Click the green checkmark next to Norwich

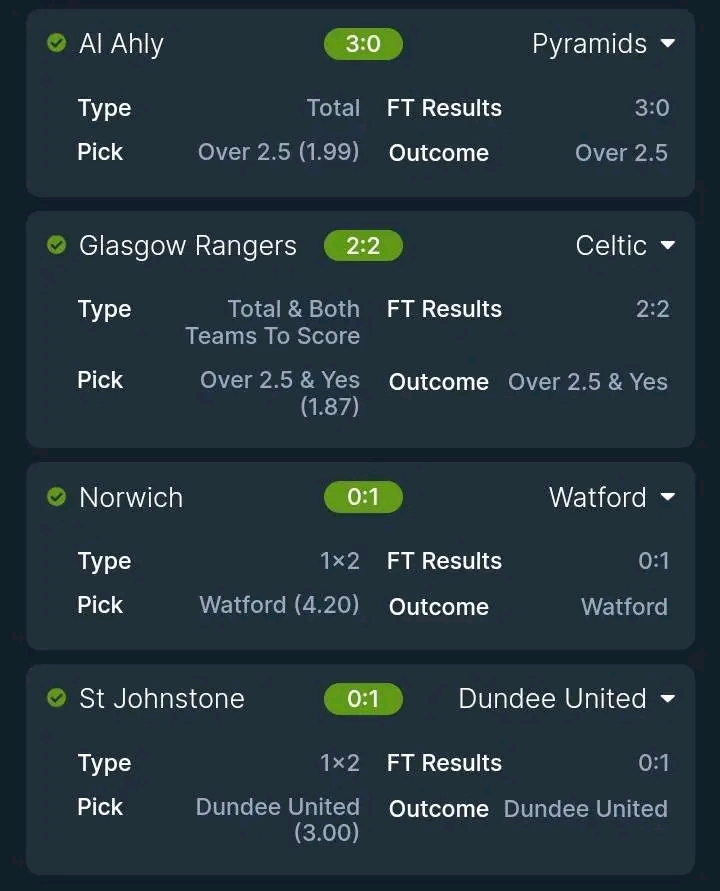point(57,497)
